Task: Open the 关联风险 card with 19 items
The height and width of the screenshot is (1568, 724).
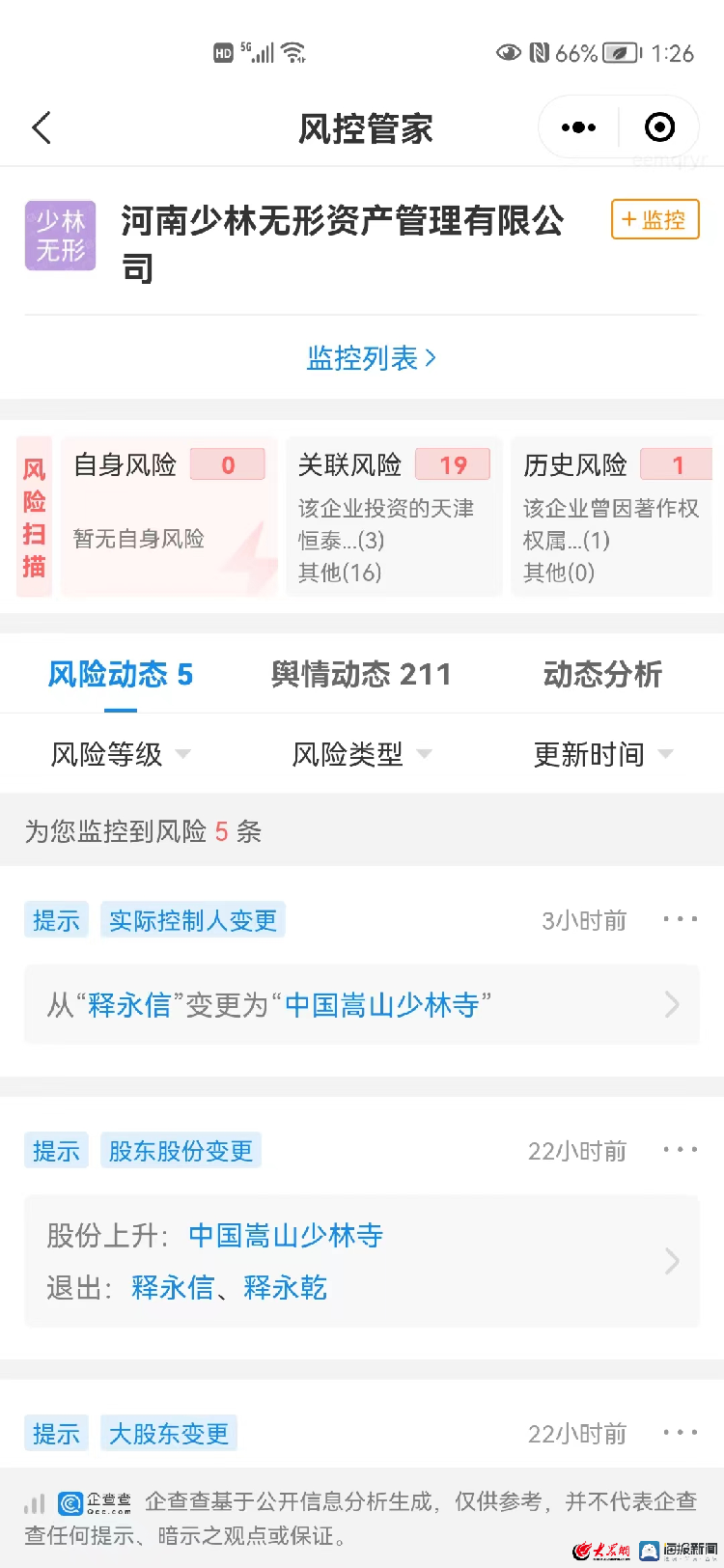Action: click(394, 517)
